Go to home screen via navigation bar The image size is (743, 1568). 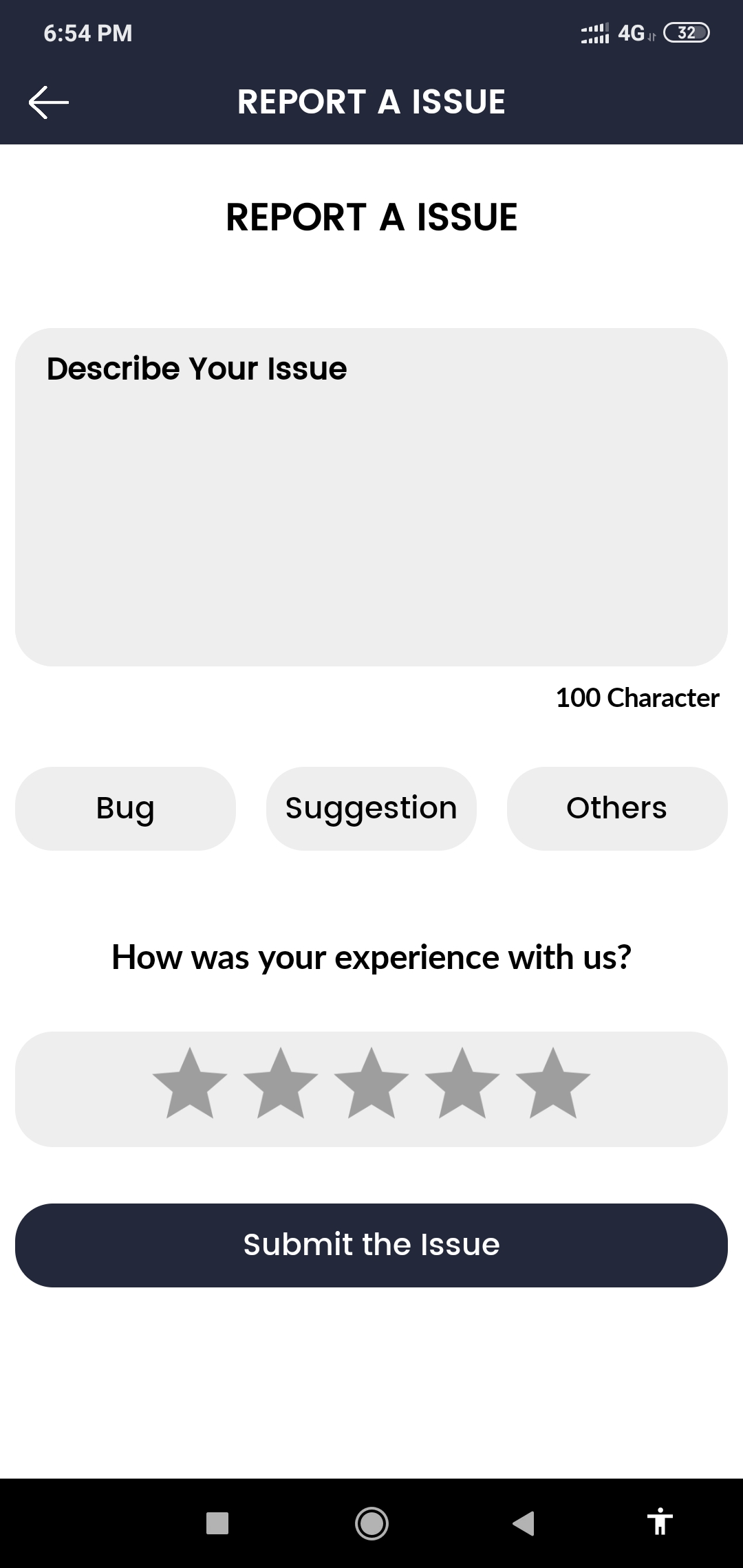371,1523
